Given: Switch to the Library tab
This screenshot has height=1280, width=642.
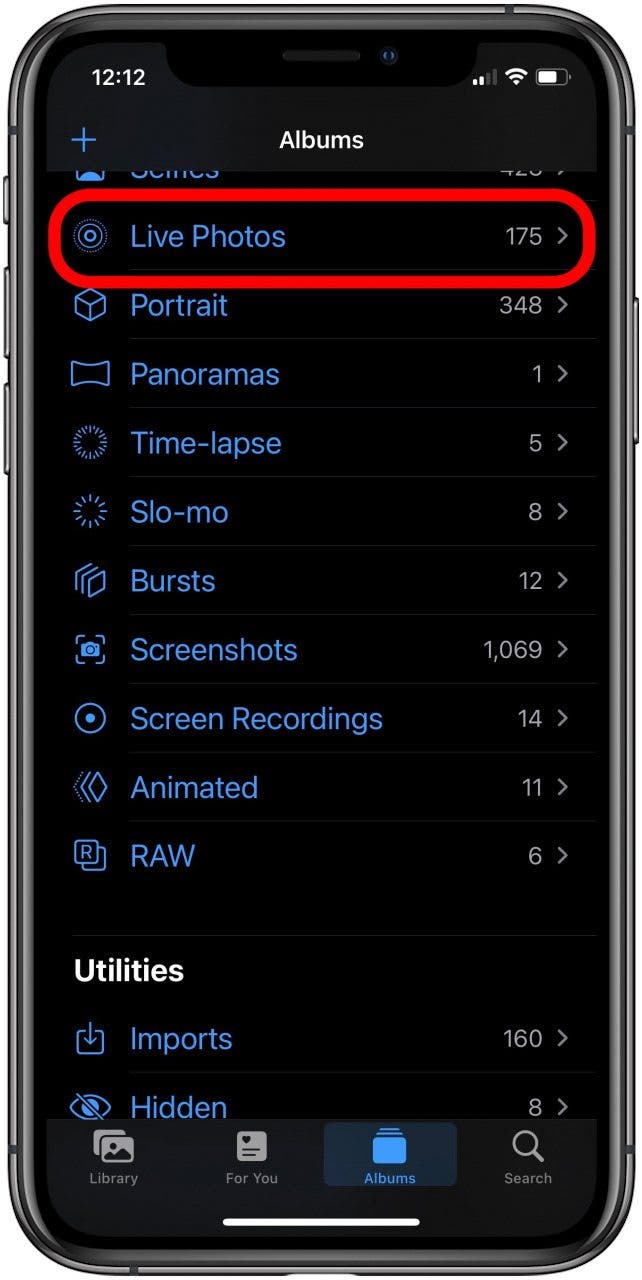Looking at the screenshot, I should click(114, 1157).
